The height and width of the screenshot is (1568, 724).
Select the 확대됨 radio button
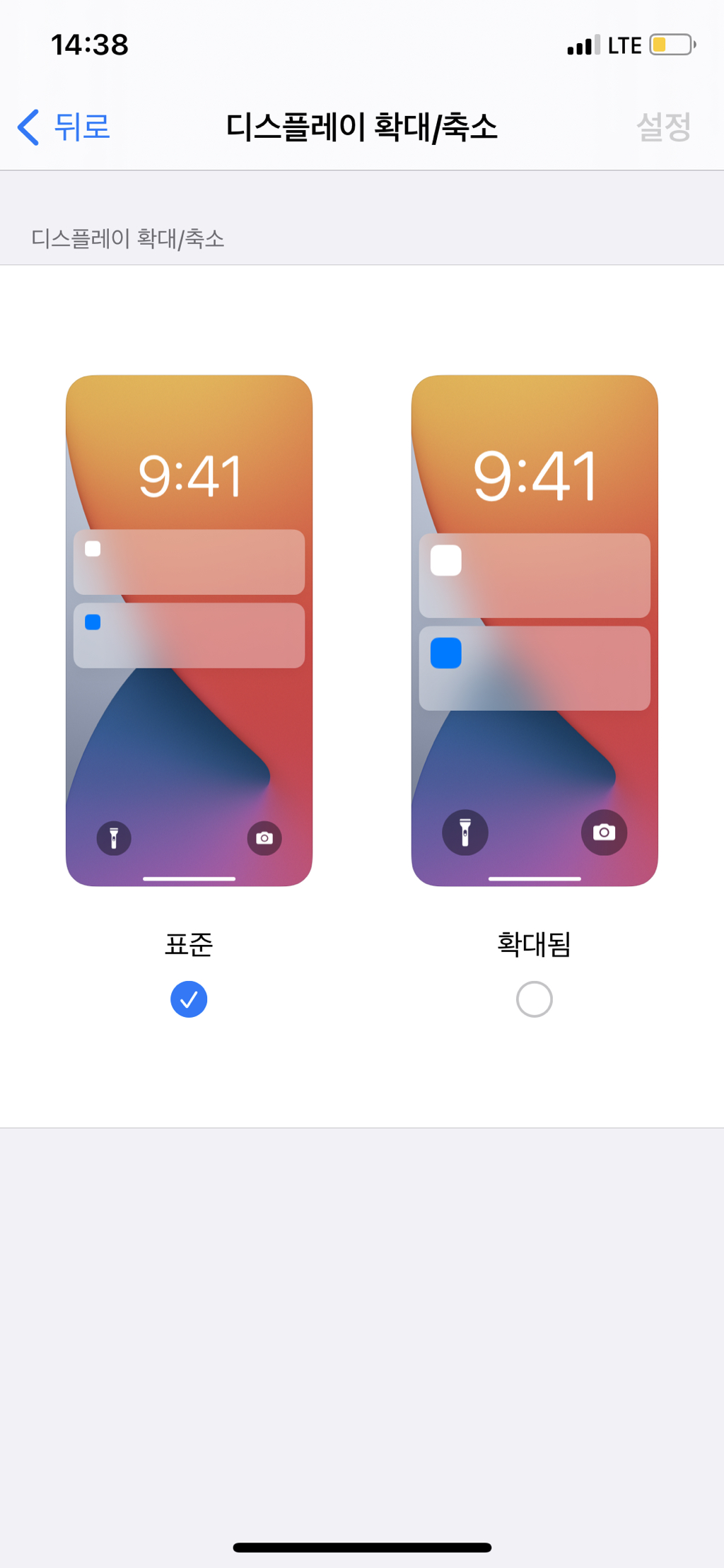[x=534, y=999]
